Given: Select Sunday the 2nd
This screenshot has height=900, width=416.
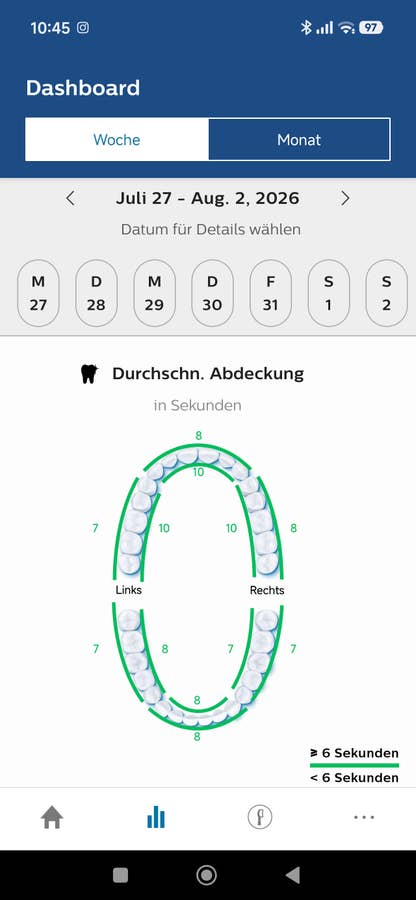Looking at the screenshot, I should (x=387, y=293).
